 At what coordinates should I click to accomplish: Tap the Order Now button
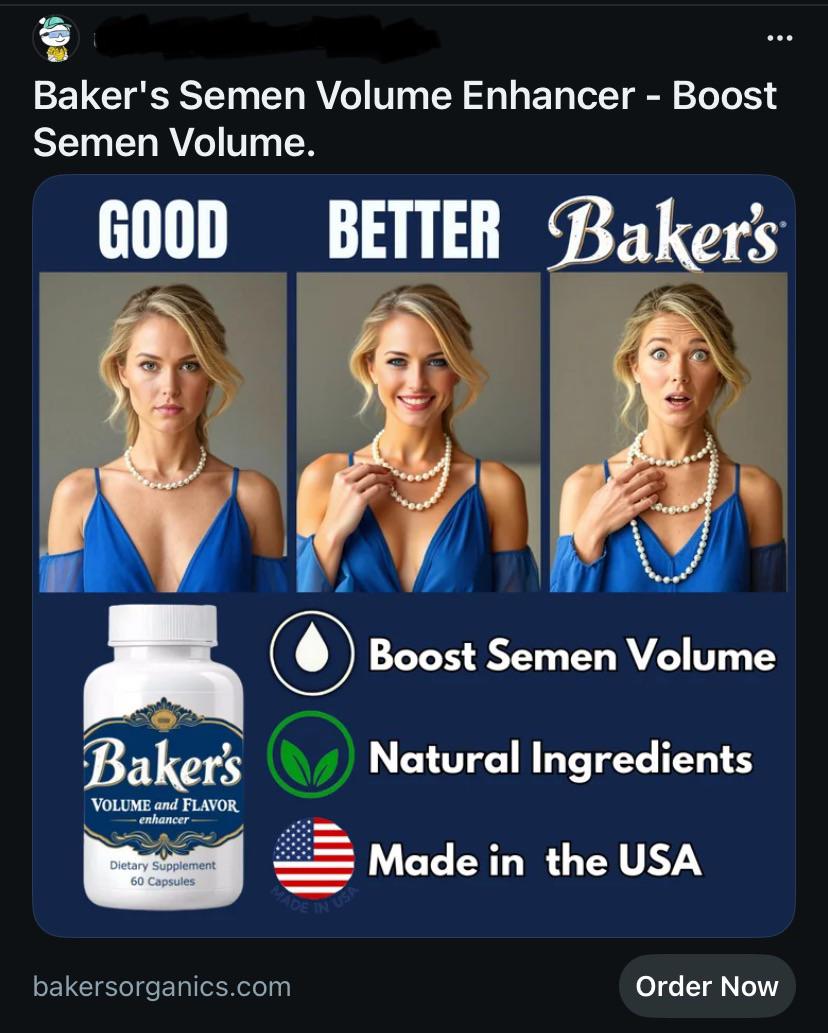[x=706, y=986]
